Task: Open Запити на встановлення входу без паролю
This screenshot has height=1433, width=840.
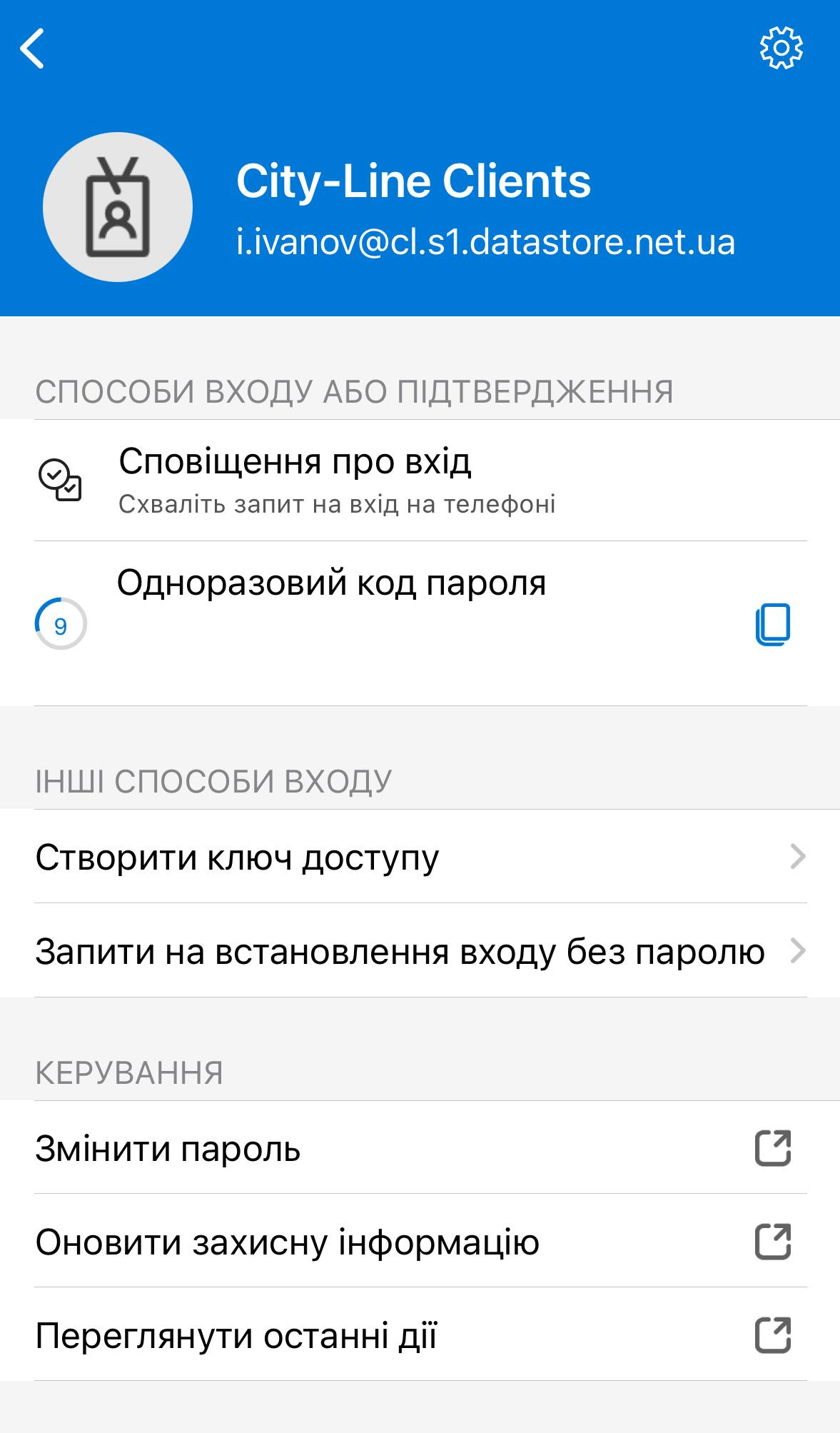Action: click(x=420, y=950)
